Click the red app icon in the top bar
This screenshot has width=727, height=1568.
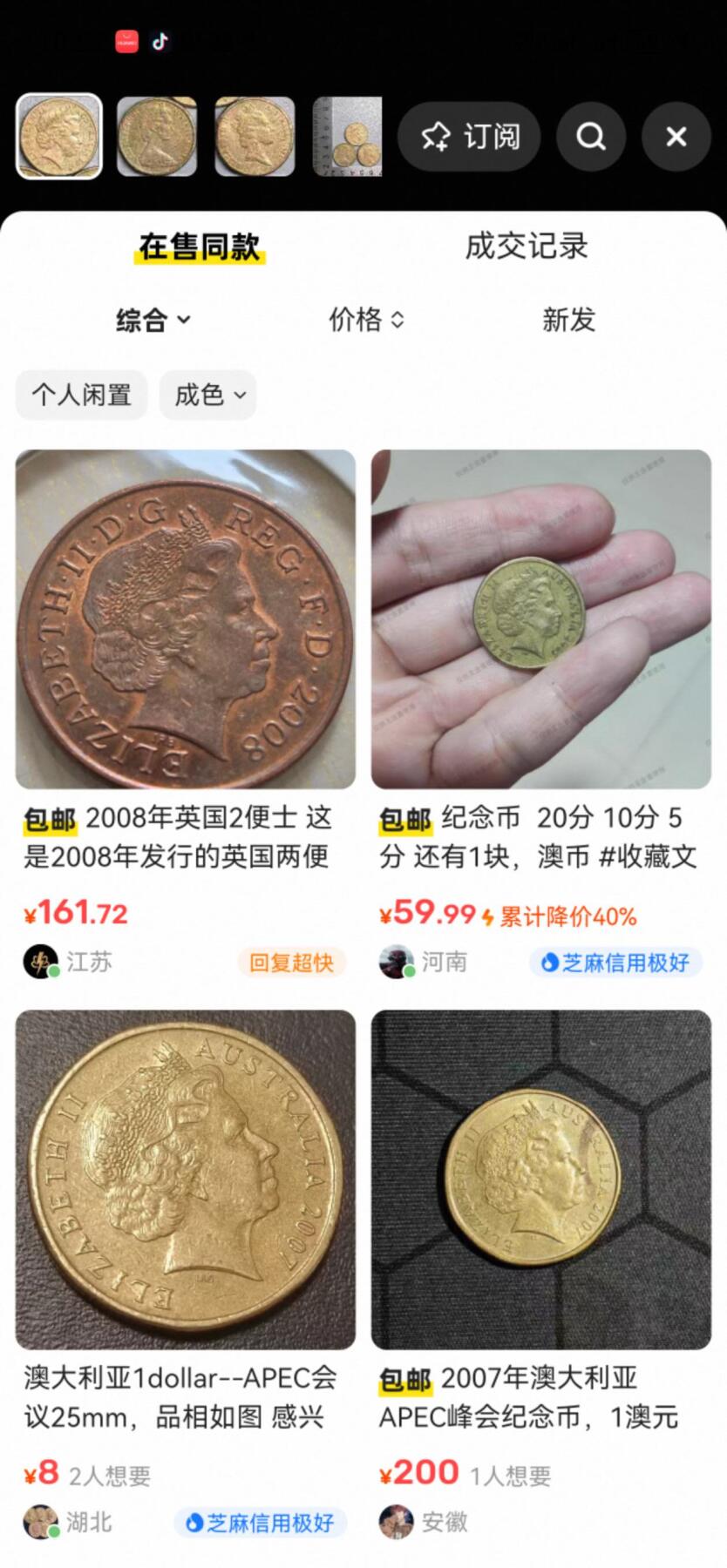pos(126,41)
